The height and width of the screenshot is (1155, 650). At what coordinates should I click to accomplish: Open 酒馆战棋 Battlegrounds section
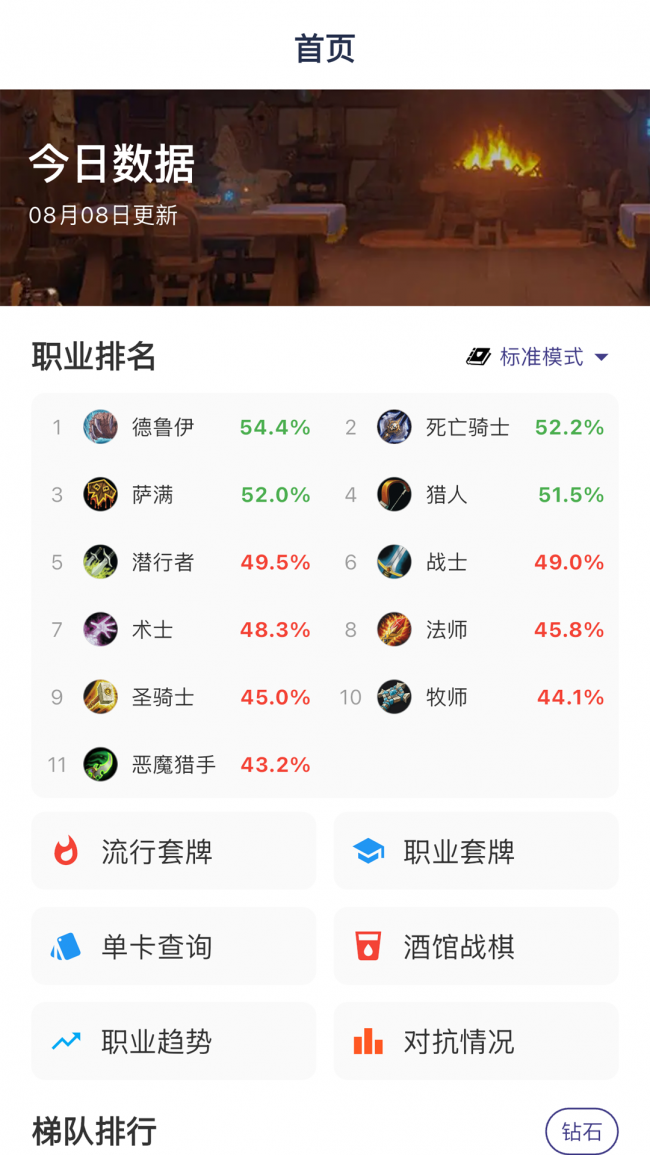click(476, 946)
